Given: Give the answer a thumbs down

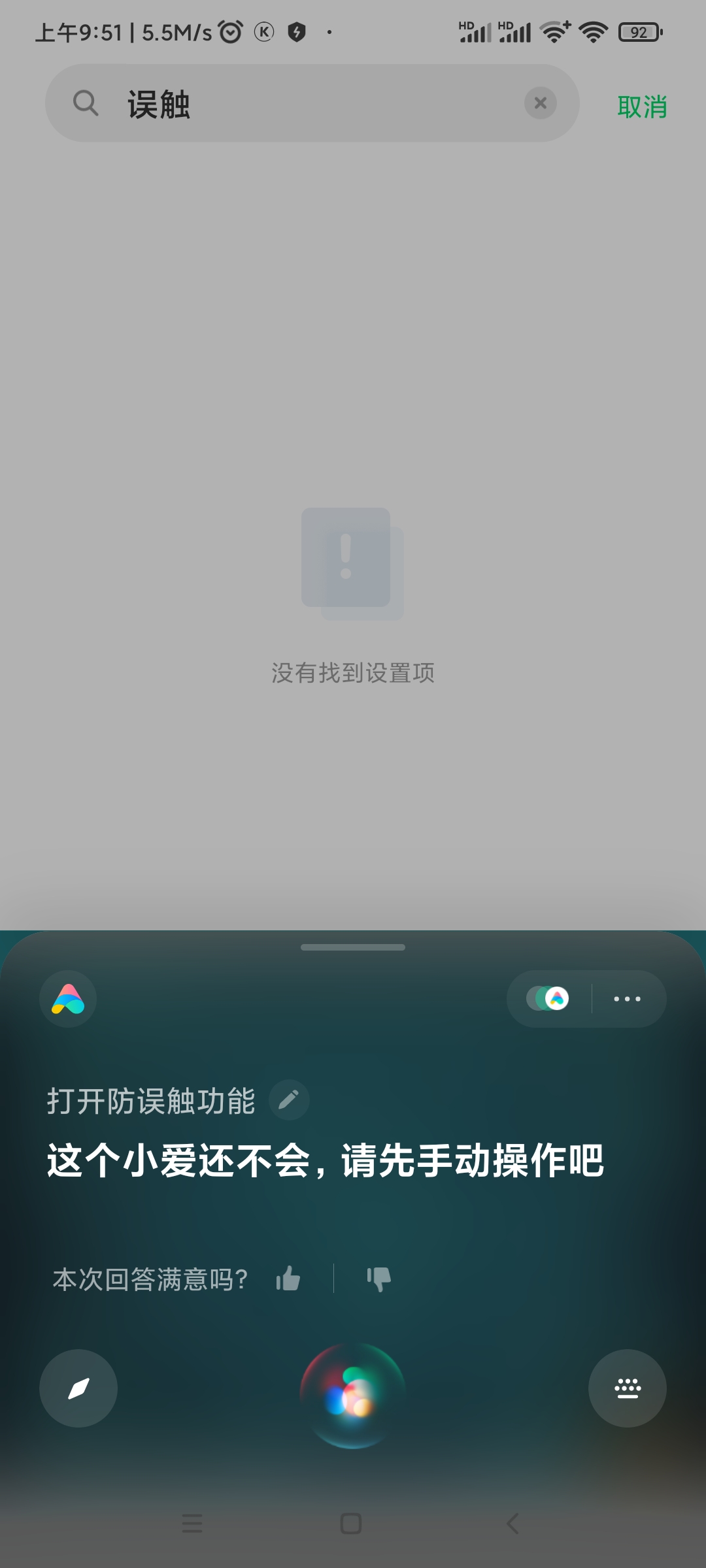Looking at the screenshot, I should [x=378, y=1279].
